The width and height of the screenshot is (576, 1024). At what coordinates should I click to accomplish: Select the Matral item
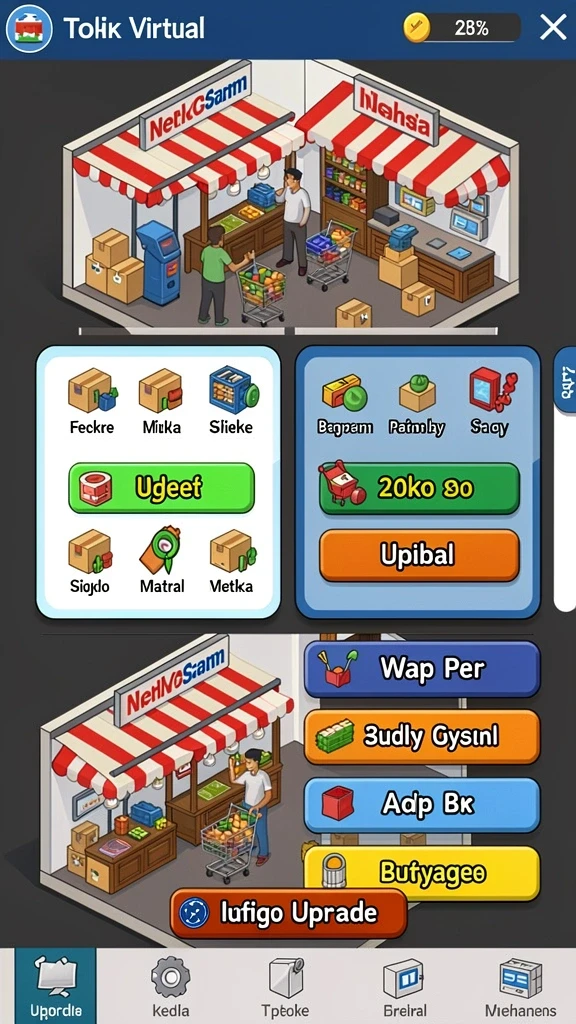[161, 560]
